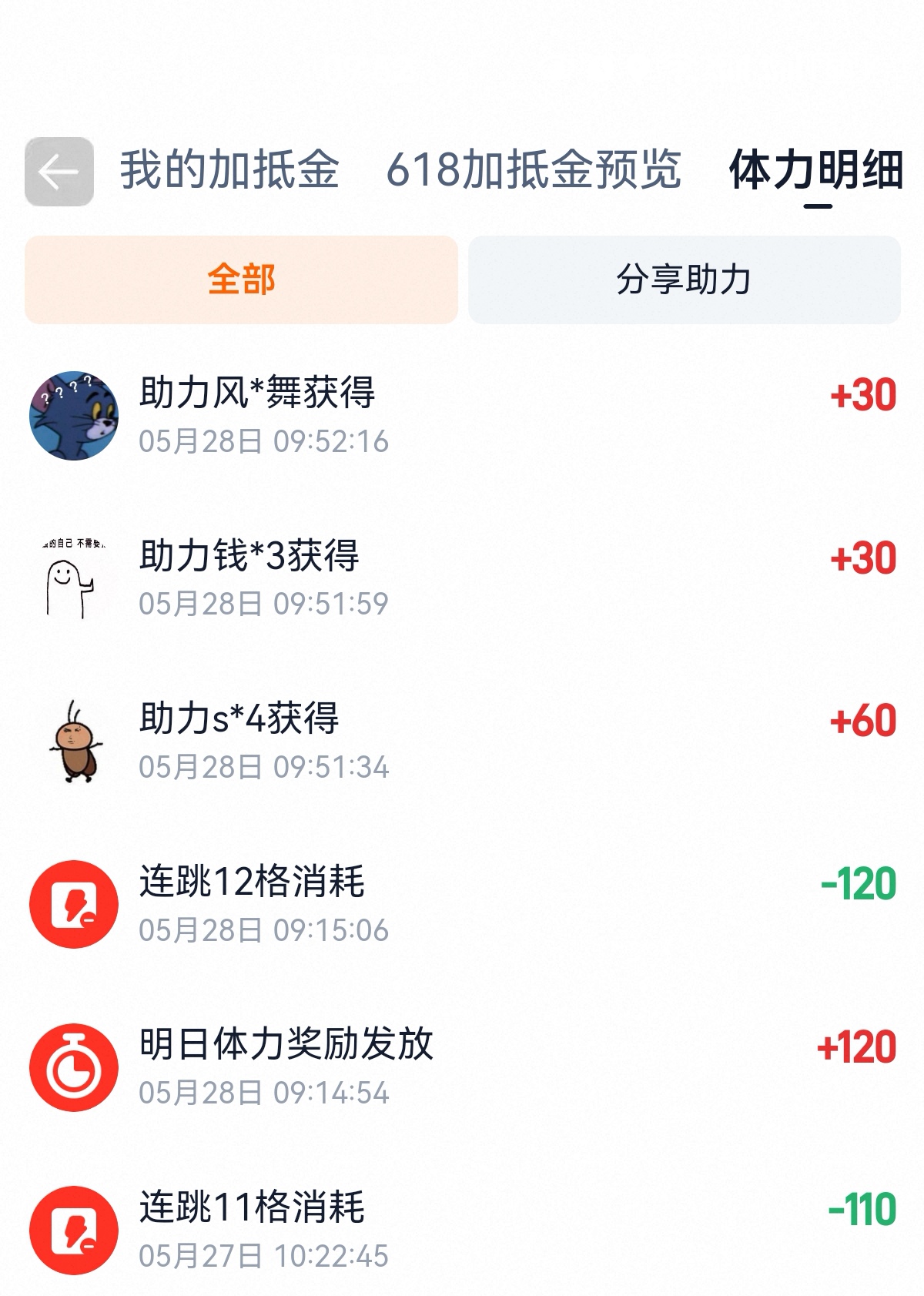Viewport: 924px width, 1296px height.
Task: Select the 体力明细 tab
Action: [x=816, y=170]
